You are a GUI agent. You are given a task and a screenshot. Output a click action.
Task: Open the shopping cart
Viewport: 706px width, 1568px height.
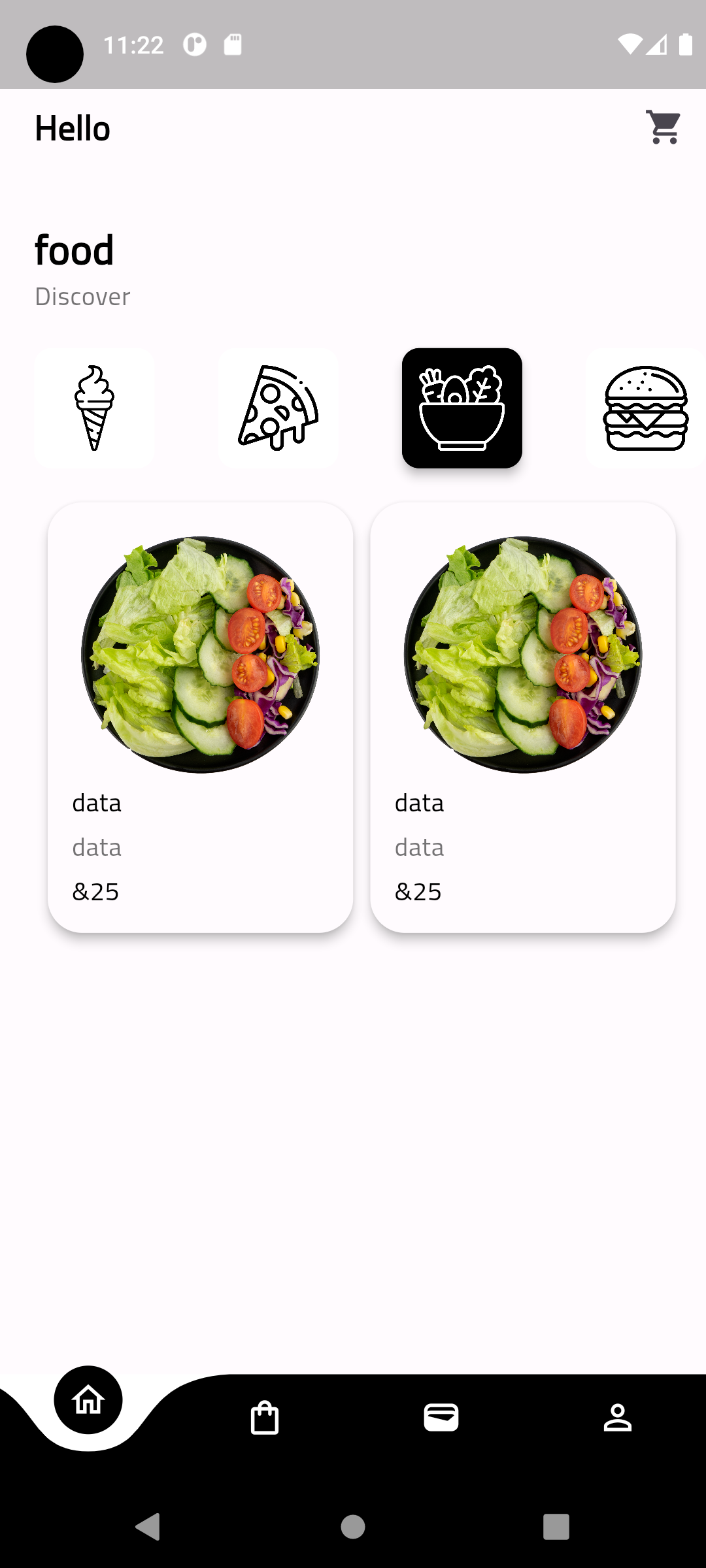[x=664, y=127]
